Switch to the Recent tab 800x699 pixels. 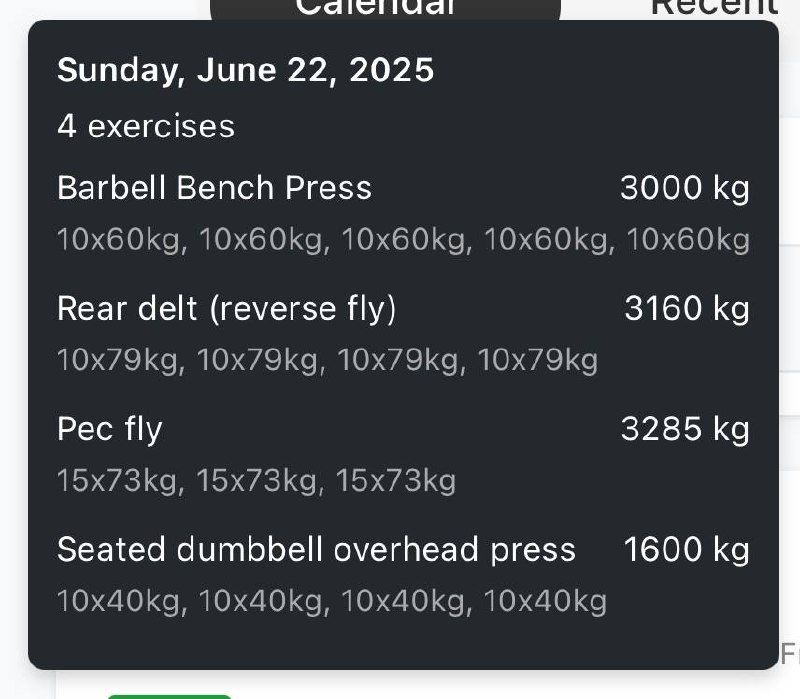(713, 8)
